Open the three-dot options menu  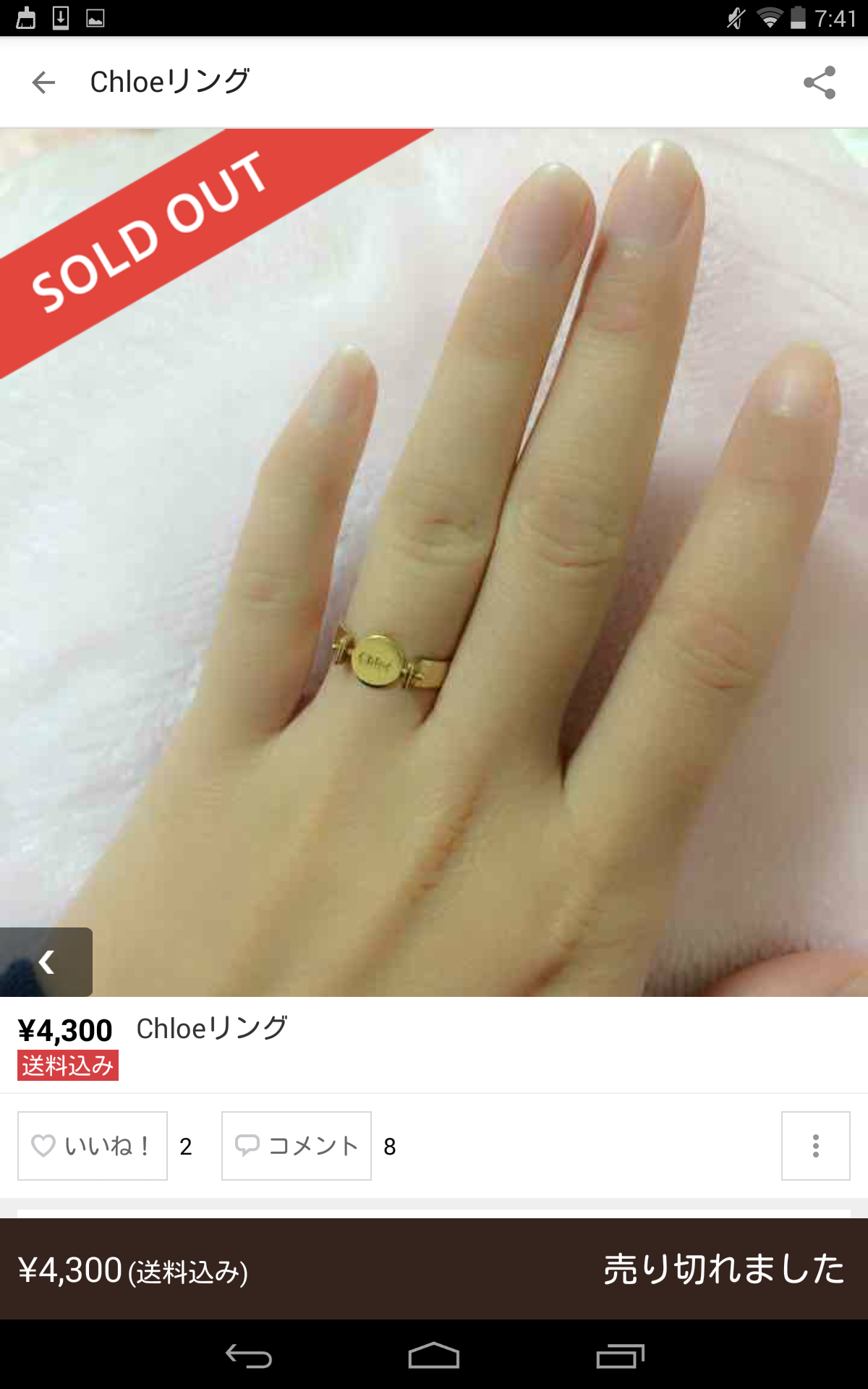coord(816,1146)
